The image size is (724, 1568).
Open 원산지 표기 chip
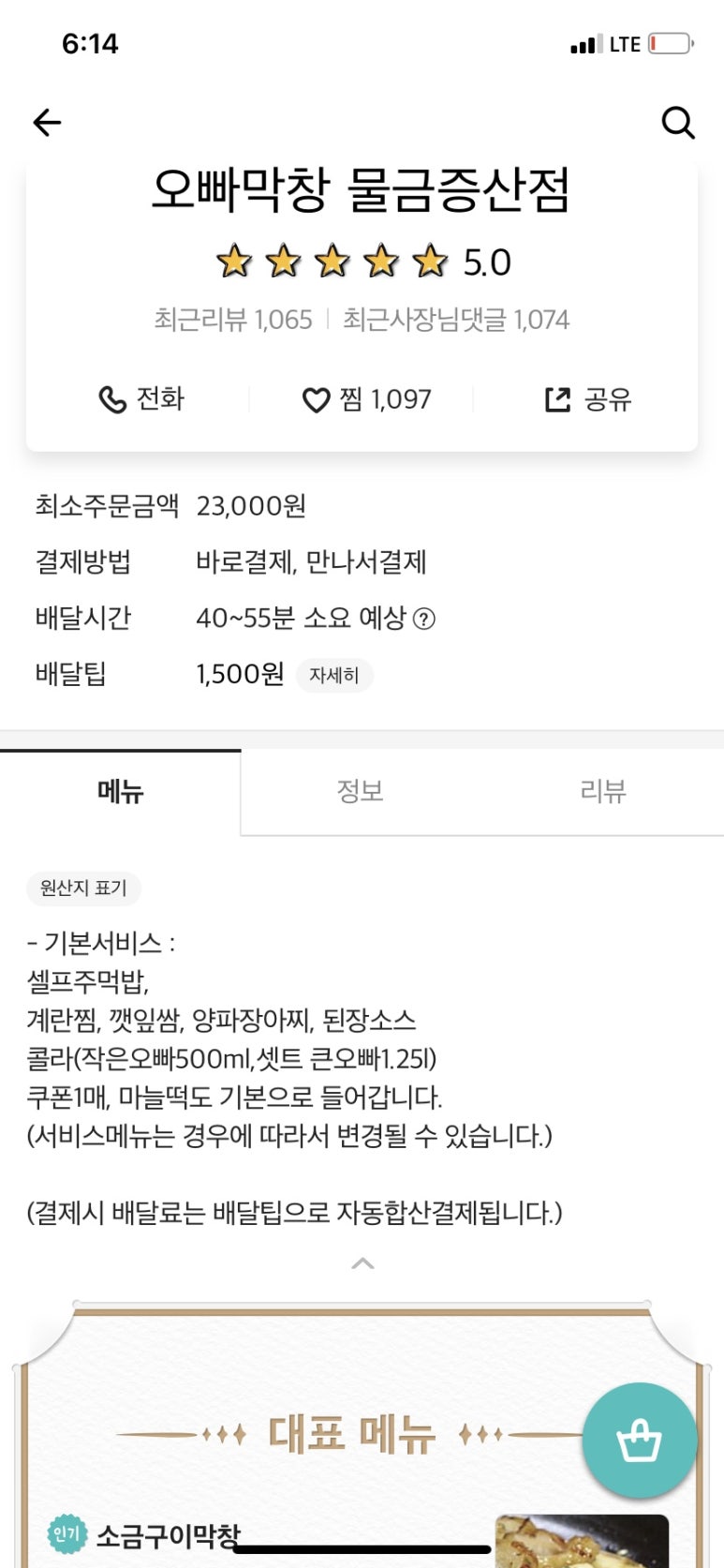pyautogui.click(x=83, y=888)
